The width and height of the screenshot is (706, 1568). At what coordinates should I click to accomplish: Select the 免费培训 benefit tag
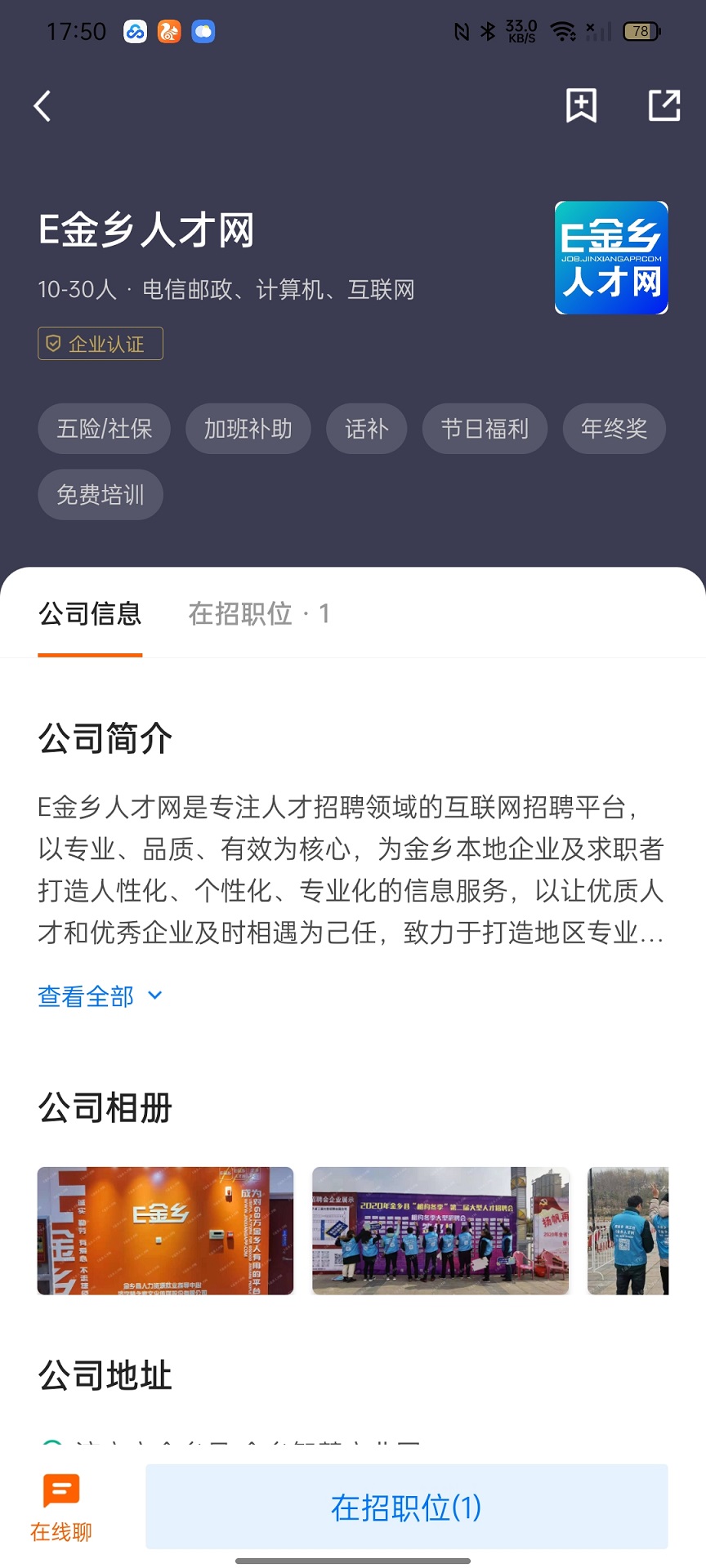pyautogui.click(x=101, y=494)
